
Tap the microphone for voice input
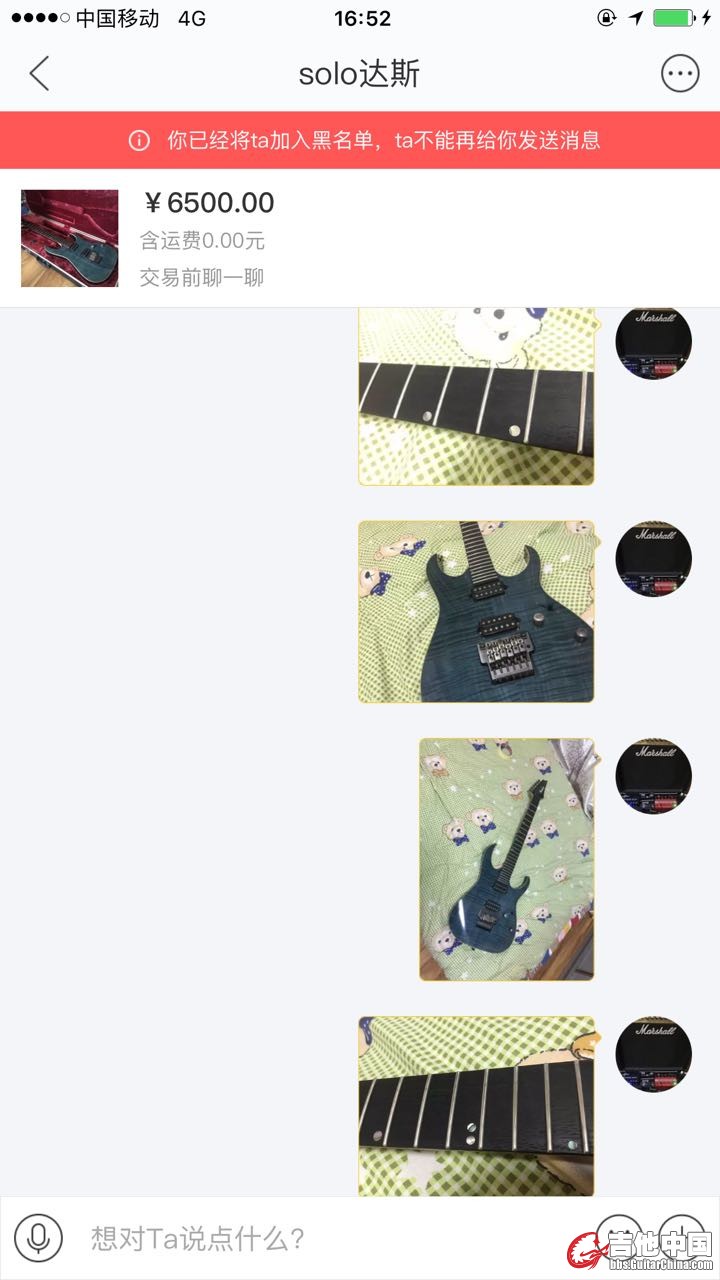tap(39, 1238)
